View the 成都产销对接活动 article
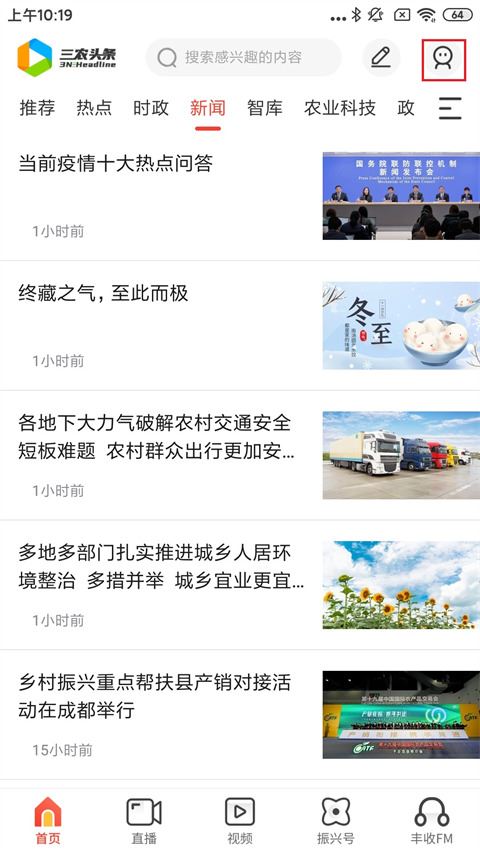This screenshot has height=853, width=480. [240, 714]
